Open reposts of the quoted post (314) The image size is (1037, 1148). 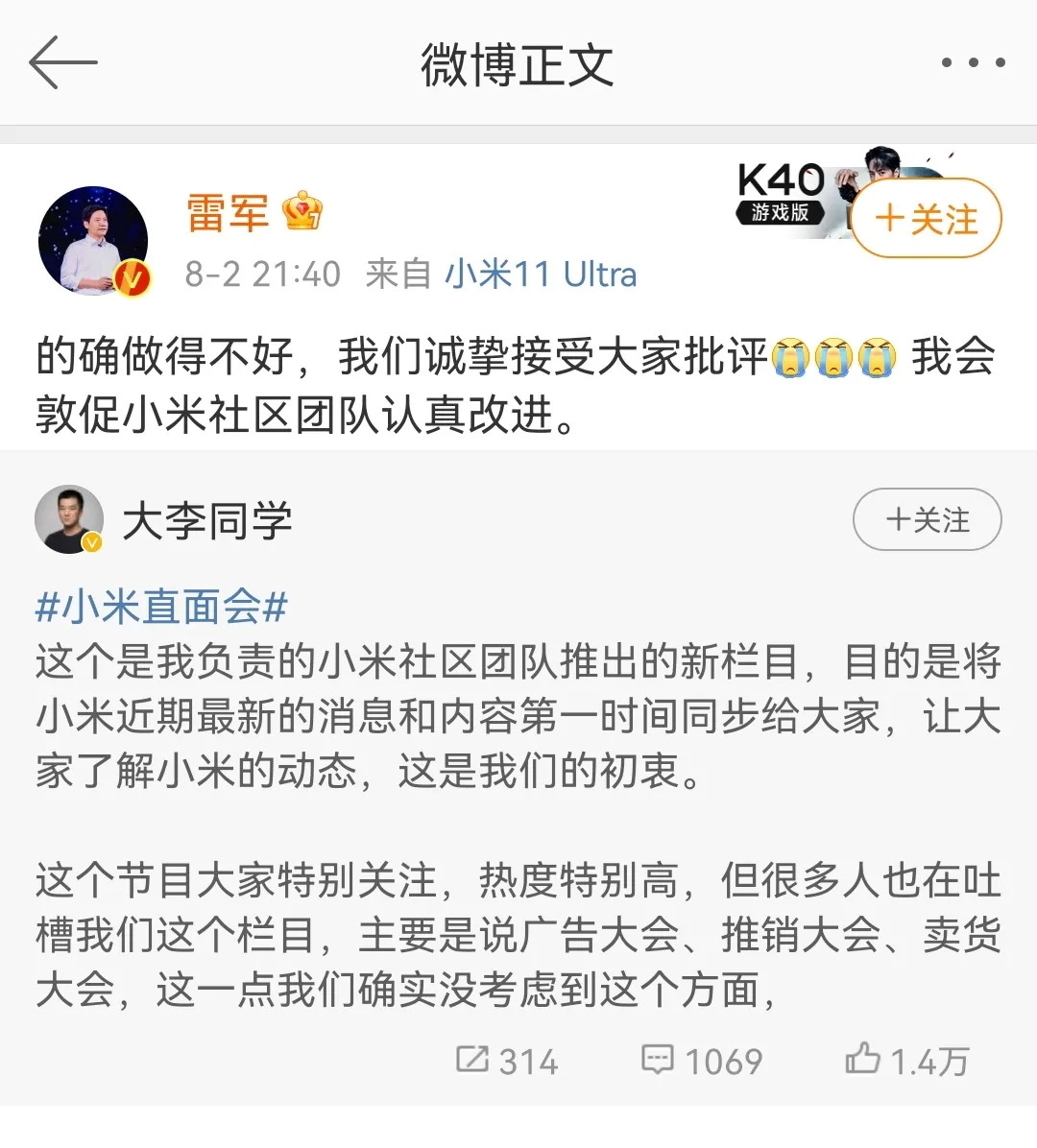tap(507, 1061)
